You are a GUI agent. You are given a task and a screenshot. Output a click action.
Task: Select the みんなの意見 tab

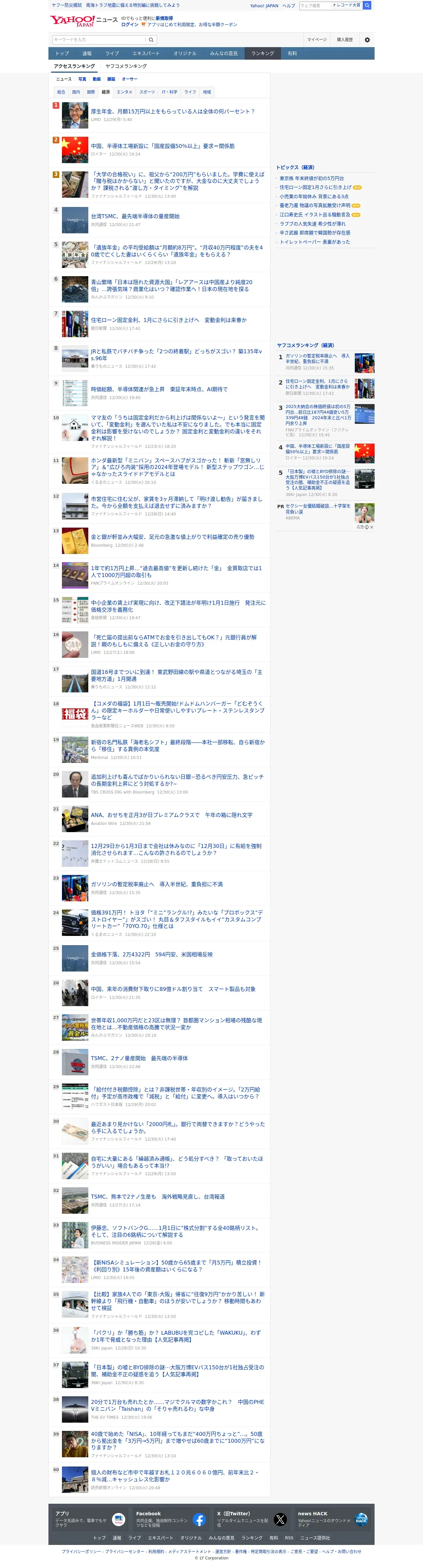point(224,54)
